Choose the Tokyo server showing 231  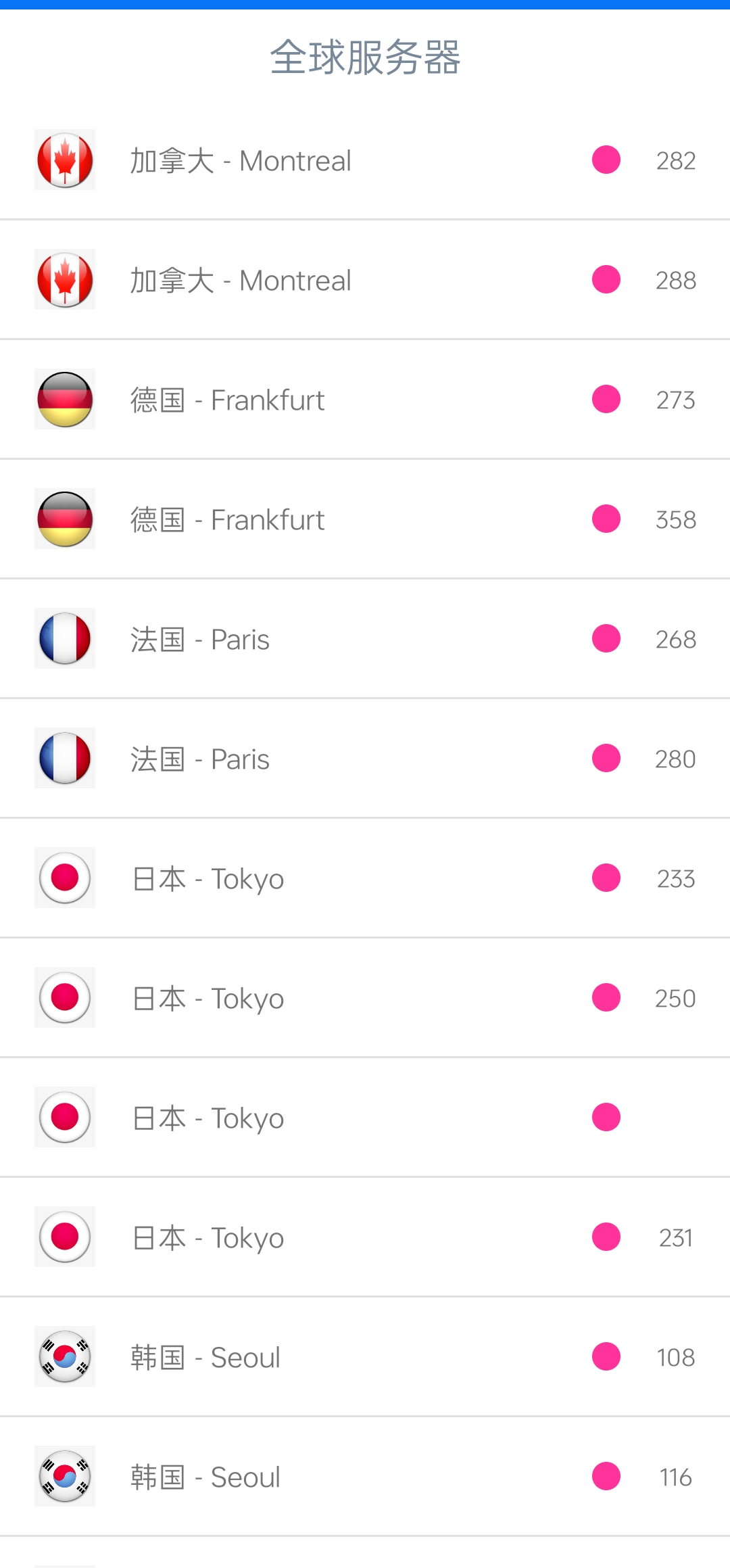point(365,1237)
